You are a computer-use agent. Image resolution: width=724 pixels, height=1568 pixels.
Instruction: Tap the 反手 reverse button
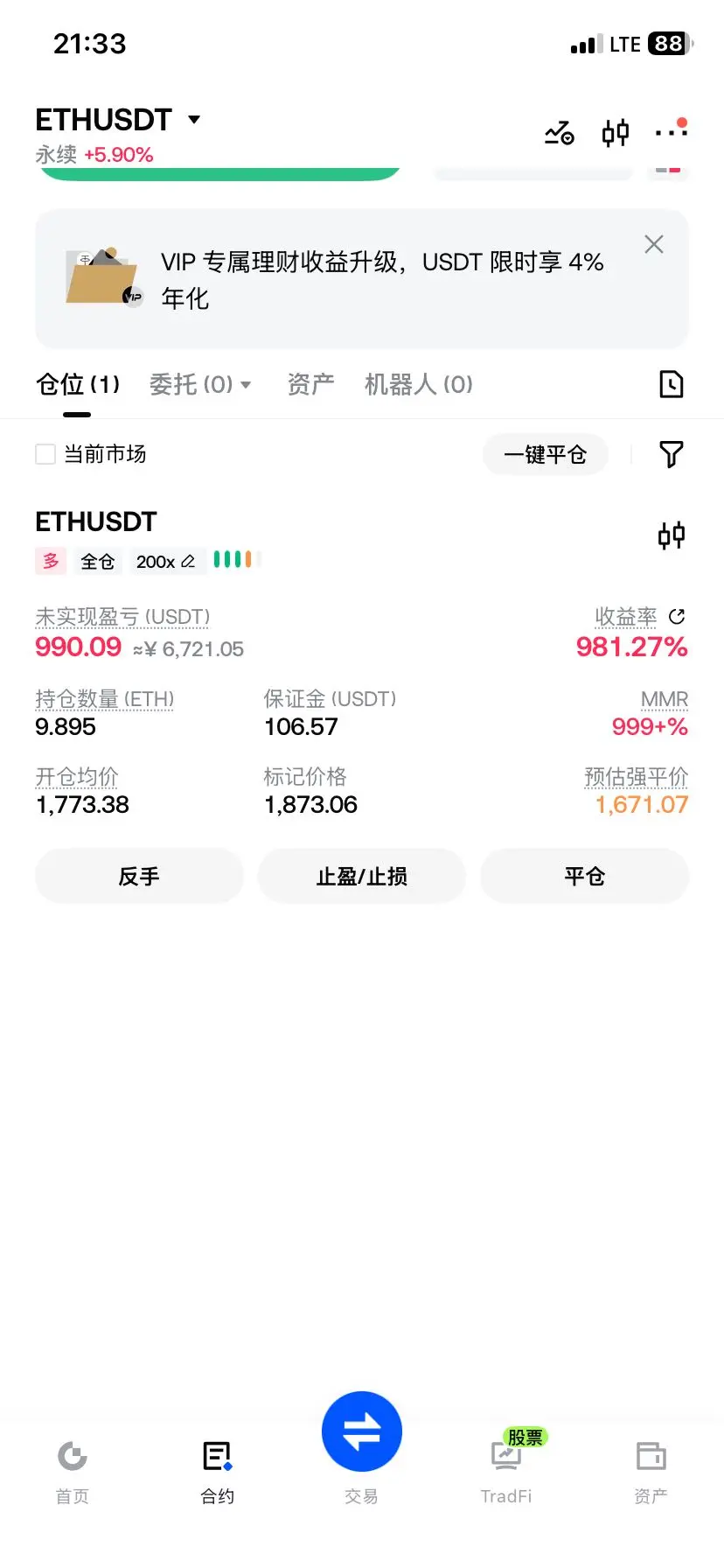point(139,876)
